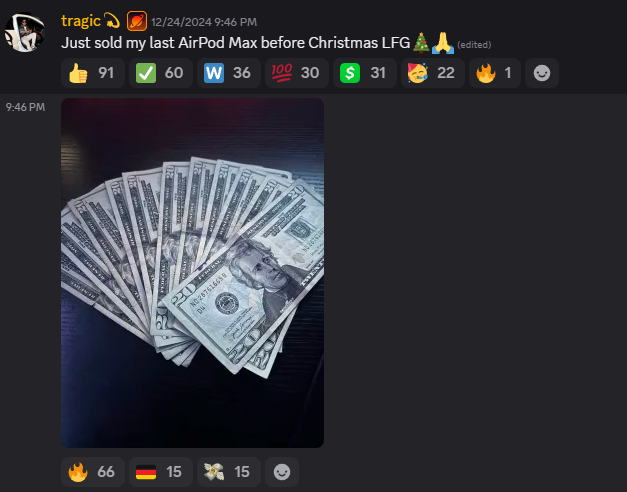Open the cash photo attachment
The image size is (627, 492).
click(x=192, y=272)
